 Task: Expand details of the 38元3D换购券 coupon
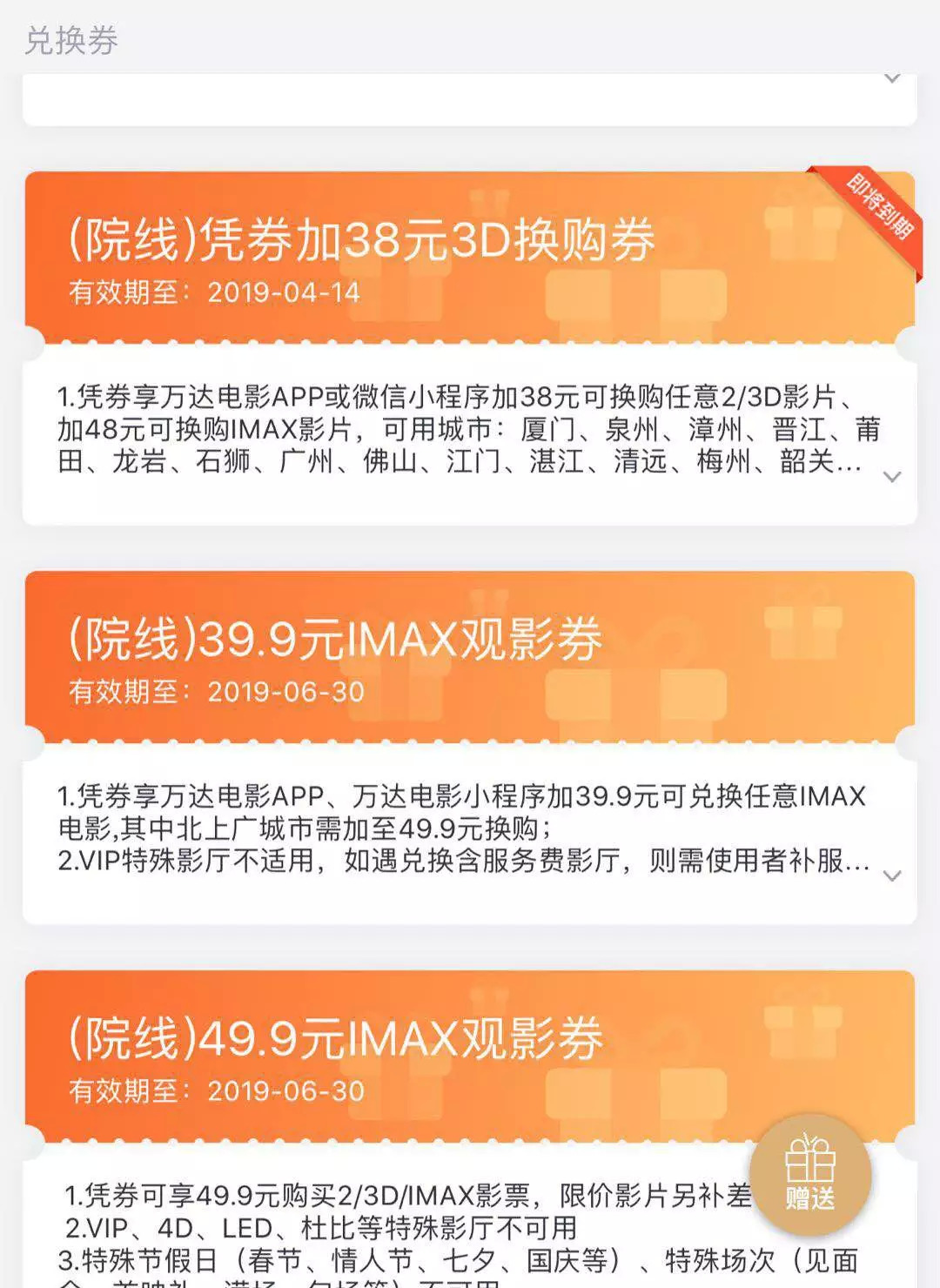[x=891, y=477]
